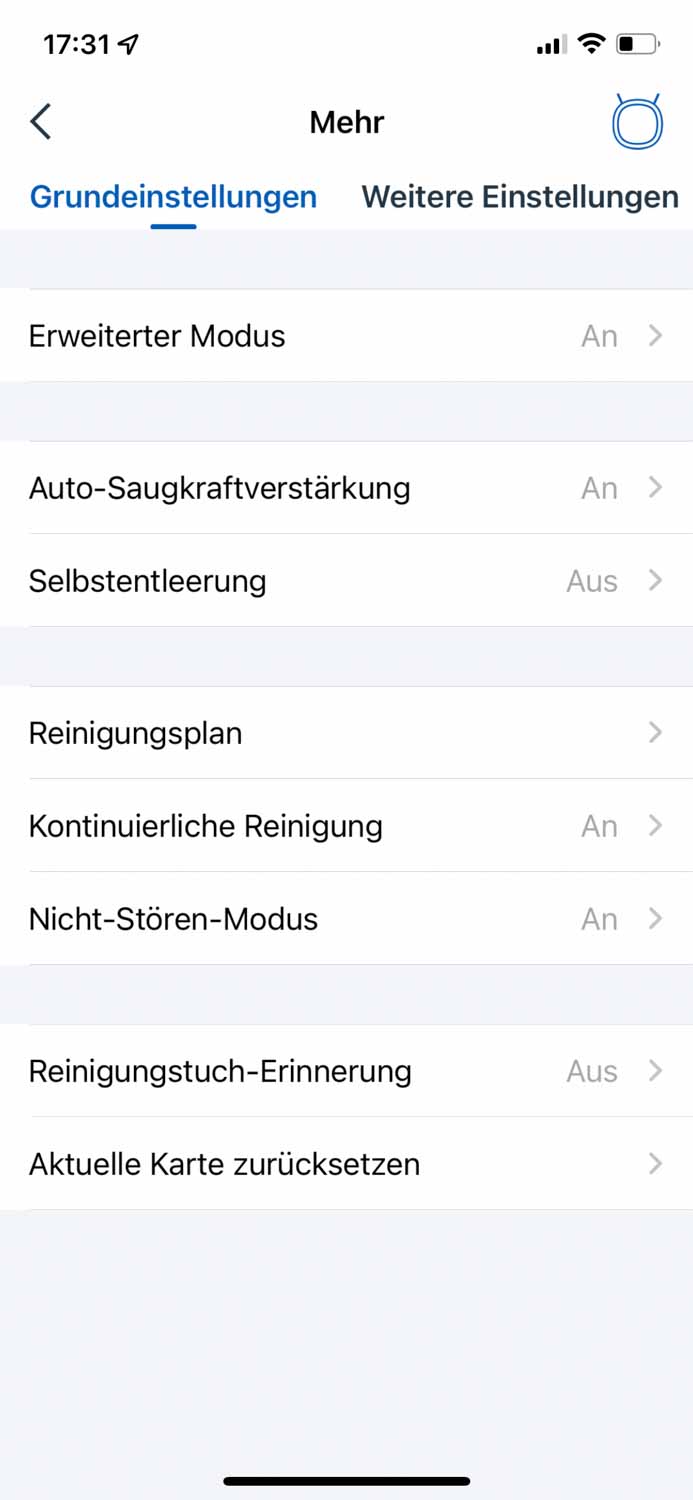
Task: Open Erweiterter Modus settings
Action: (x=346, y=336)
